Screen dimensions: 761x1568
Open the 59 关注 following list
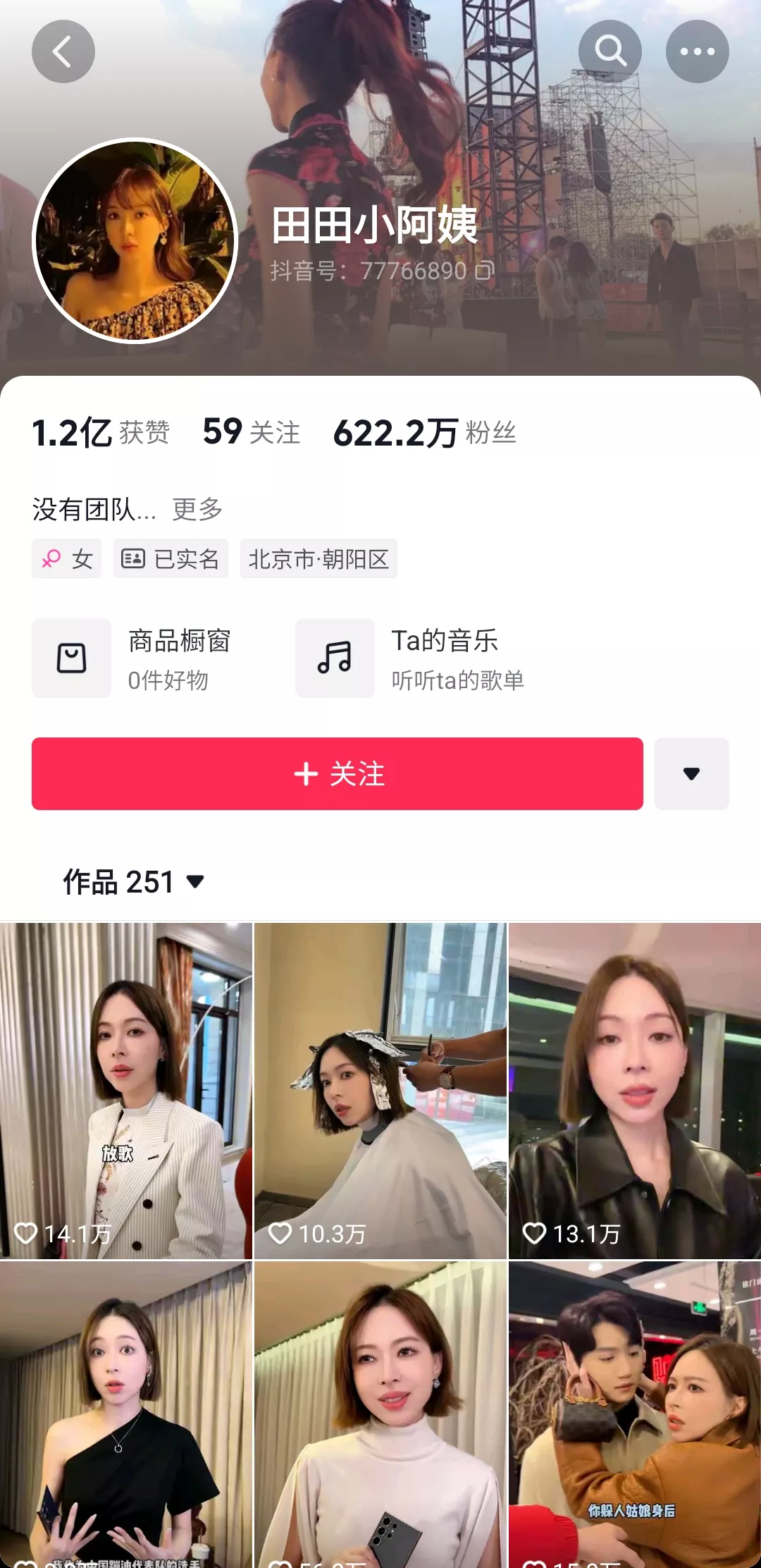click(252, 432)
